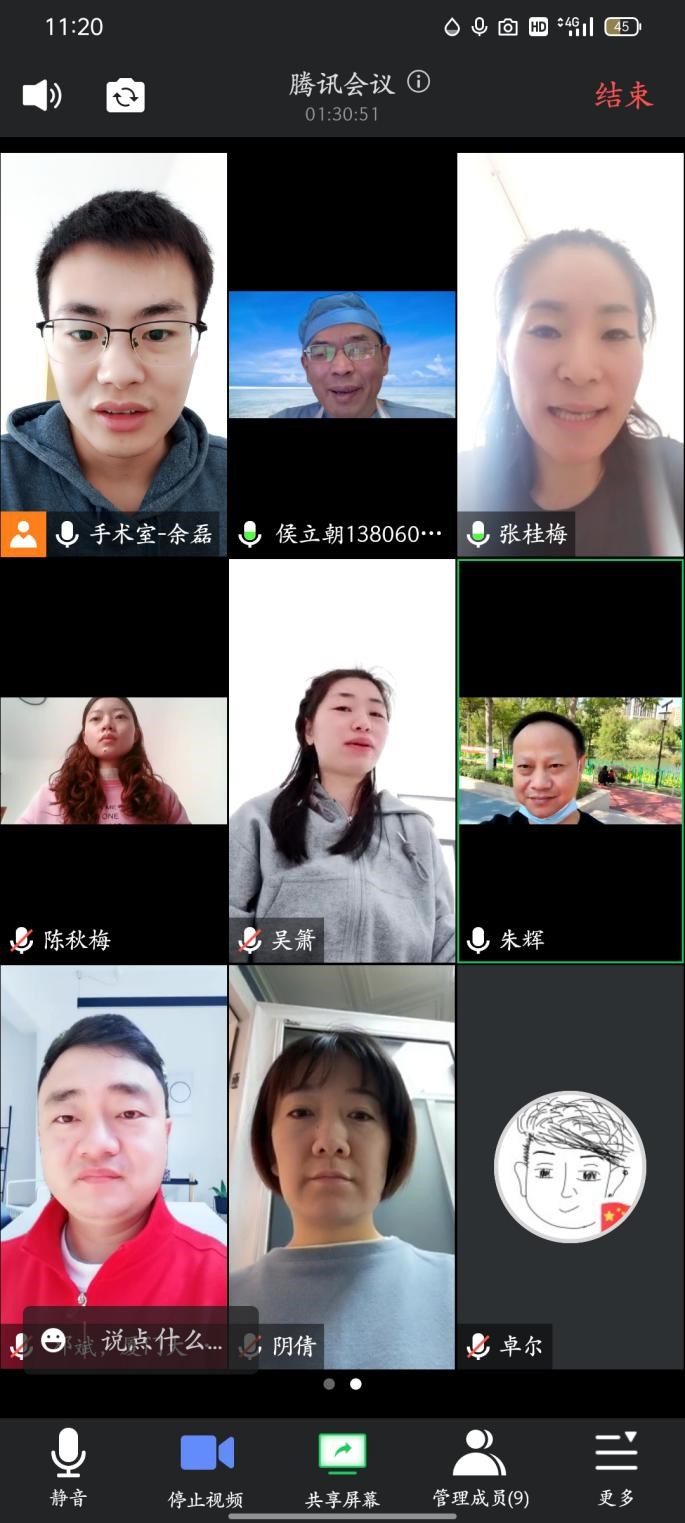The image size is (685, 1523).
Task: Open the 更多 options menu
Action: pos(616,1466)
